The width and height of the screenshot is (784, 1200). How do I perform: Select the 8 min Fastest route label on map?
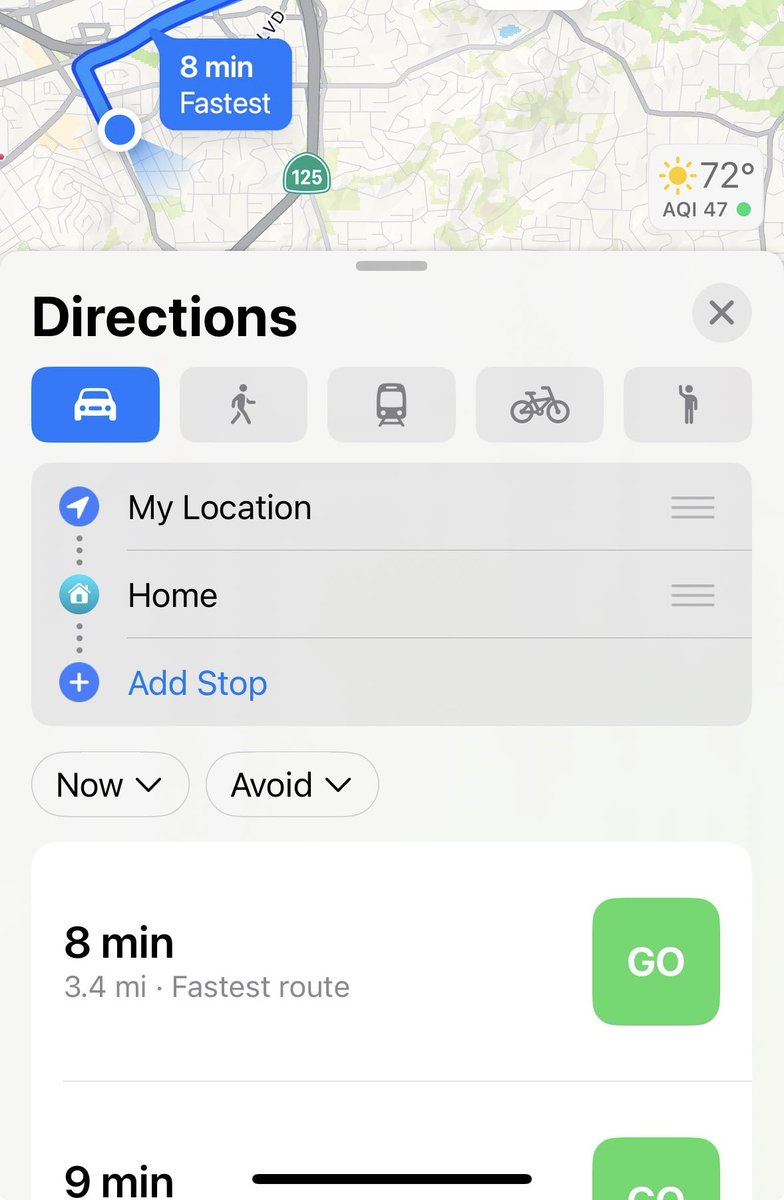[x=225, y=85]
